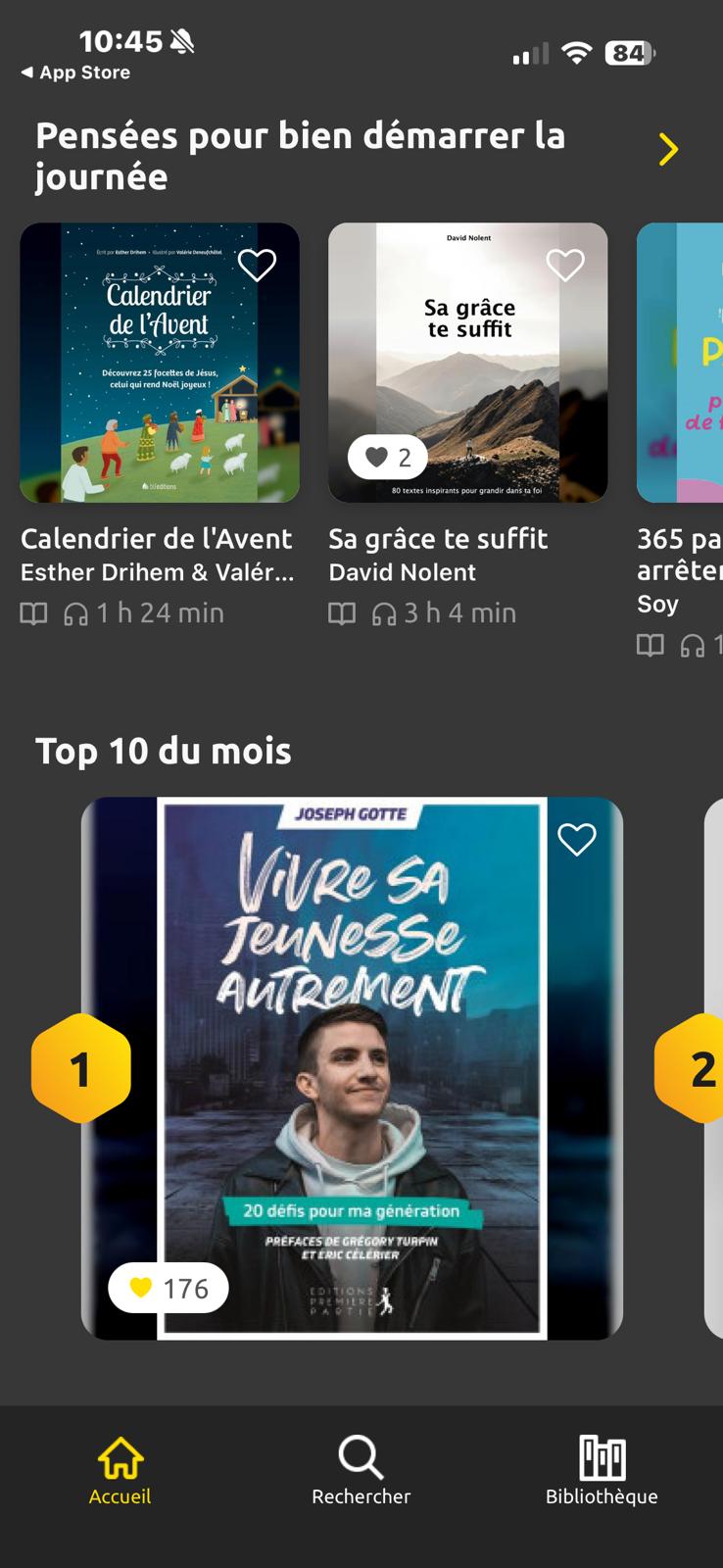Like Vivre sa jeunesse autrement
Screen dimensions: 723x1568
(x=576, y=840)
